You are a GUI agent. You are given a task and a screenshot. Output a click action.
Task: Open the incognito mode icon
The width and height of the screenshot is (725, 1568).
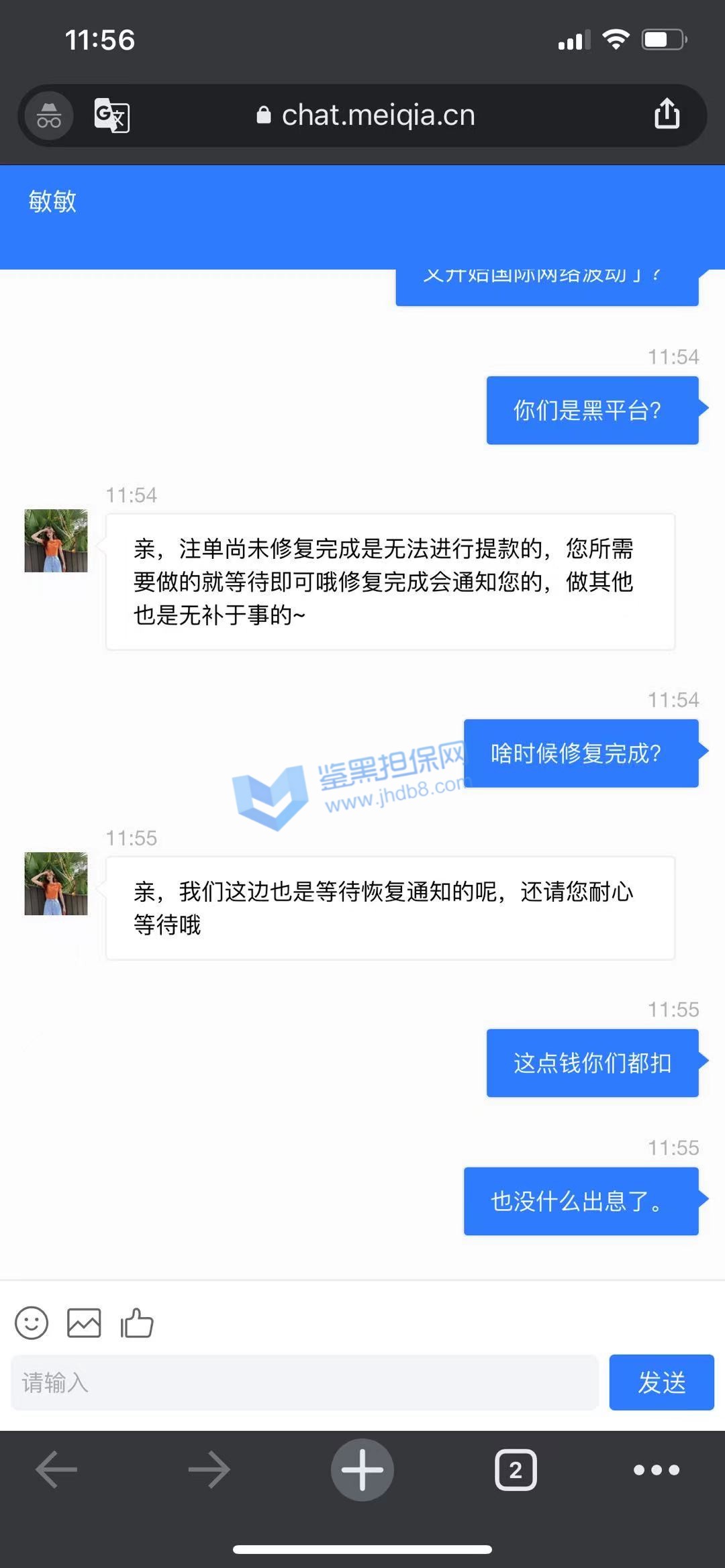click(49, 115)
